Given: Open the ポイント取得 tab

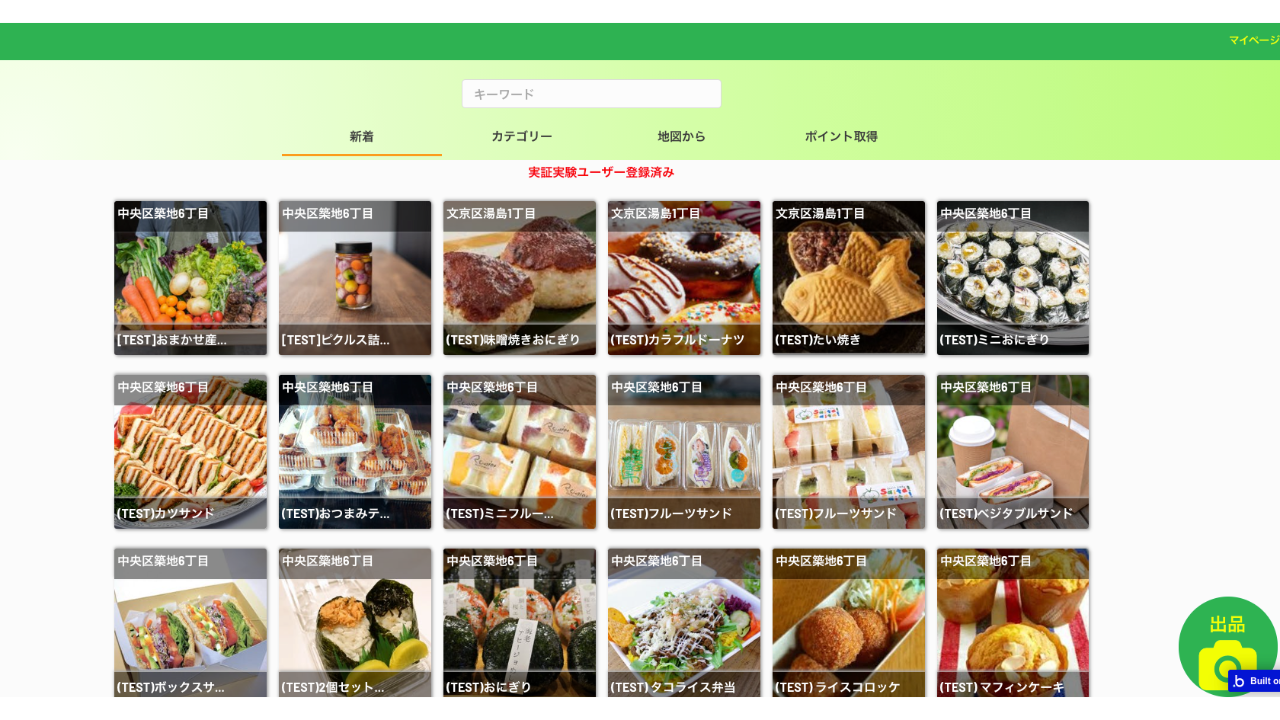Looking at the screenshot, I should (841, 137).
